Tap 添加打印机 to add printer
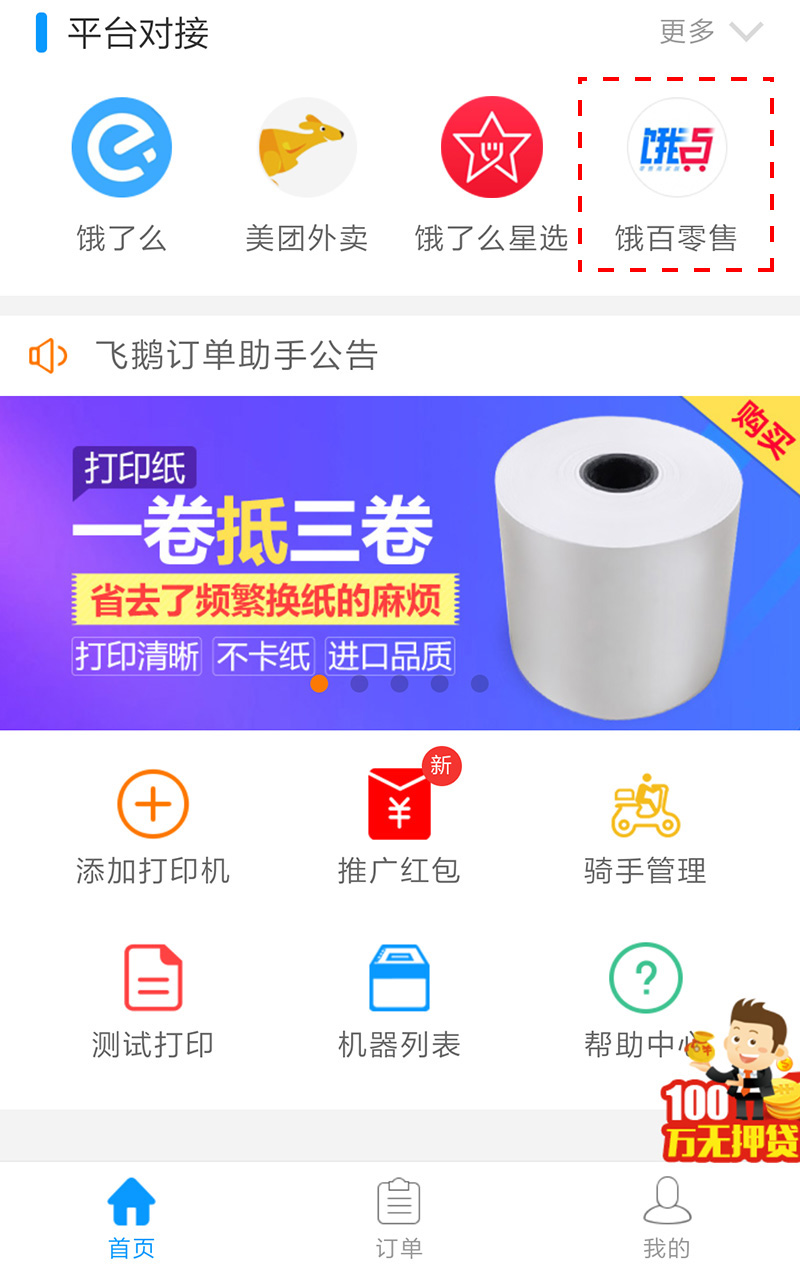 pyautogui.click(x=153, y=827)
